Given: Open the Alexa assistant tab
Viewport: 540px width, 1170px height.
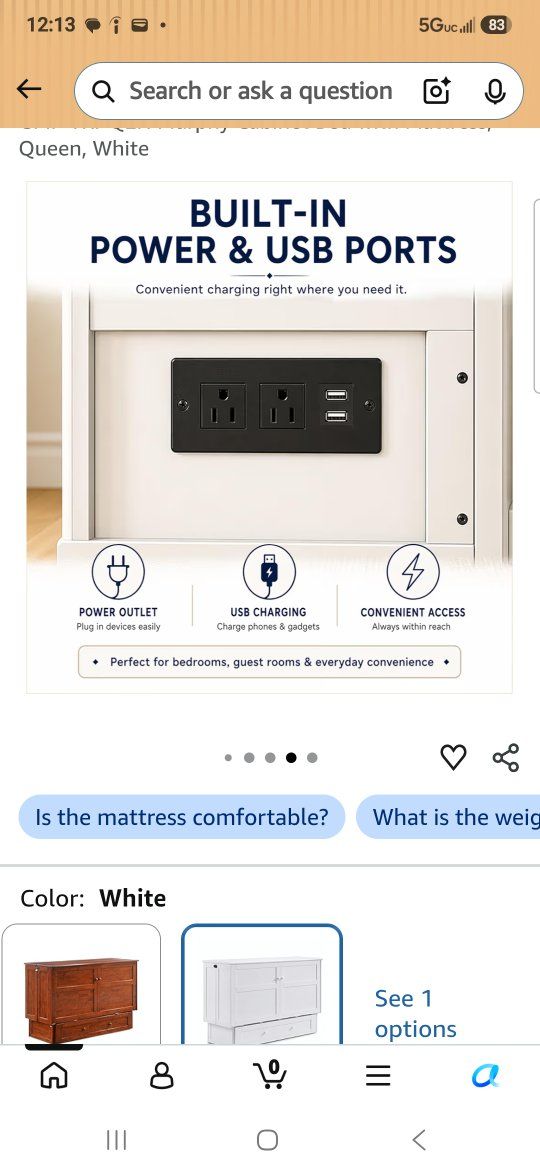Looking at the screenshot, I should pos(486,1075).
